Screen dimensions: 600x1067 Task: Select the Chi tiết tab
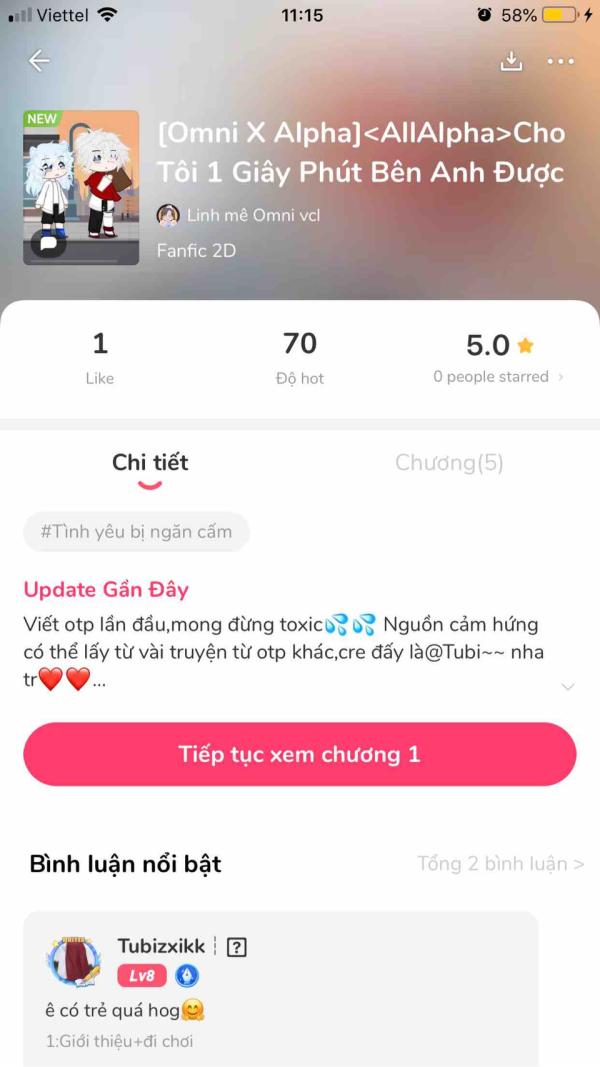tap(150, 463)
